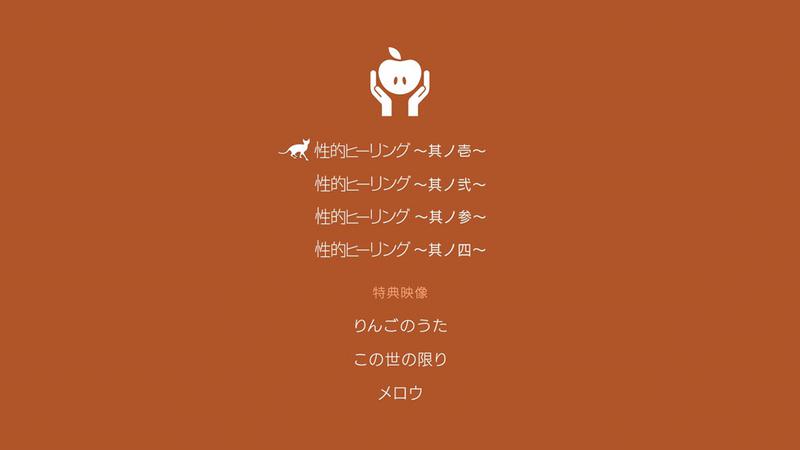Play 性的ヒーリング ～其ノ四～
This screenshot has width=800, height=450.
point(400,248)
